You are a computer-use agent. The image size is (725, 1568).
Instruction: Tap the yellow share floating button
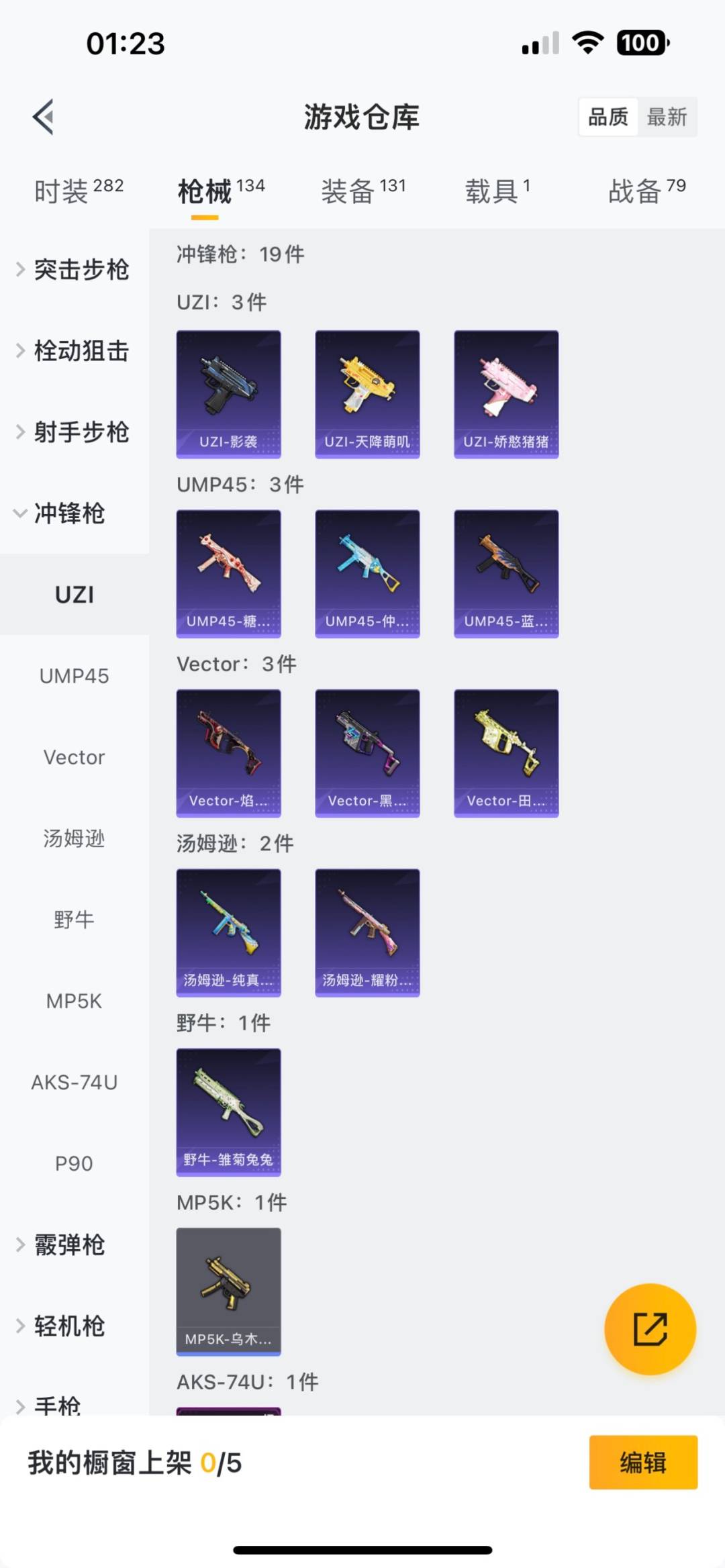(650, 1329)
